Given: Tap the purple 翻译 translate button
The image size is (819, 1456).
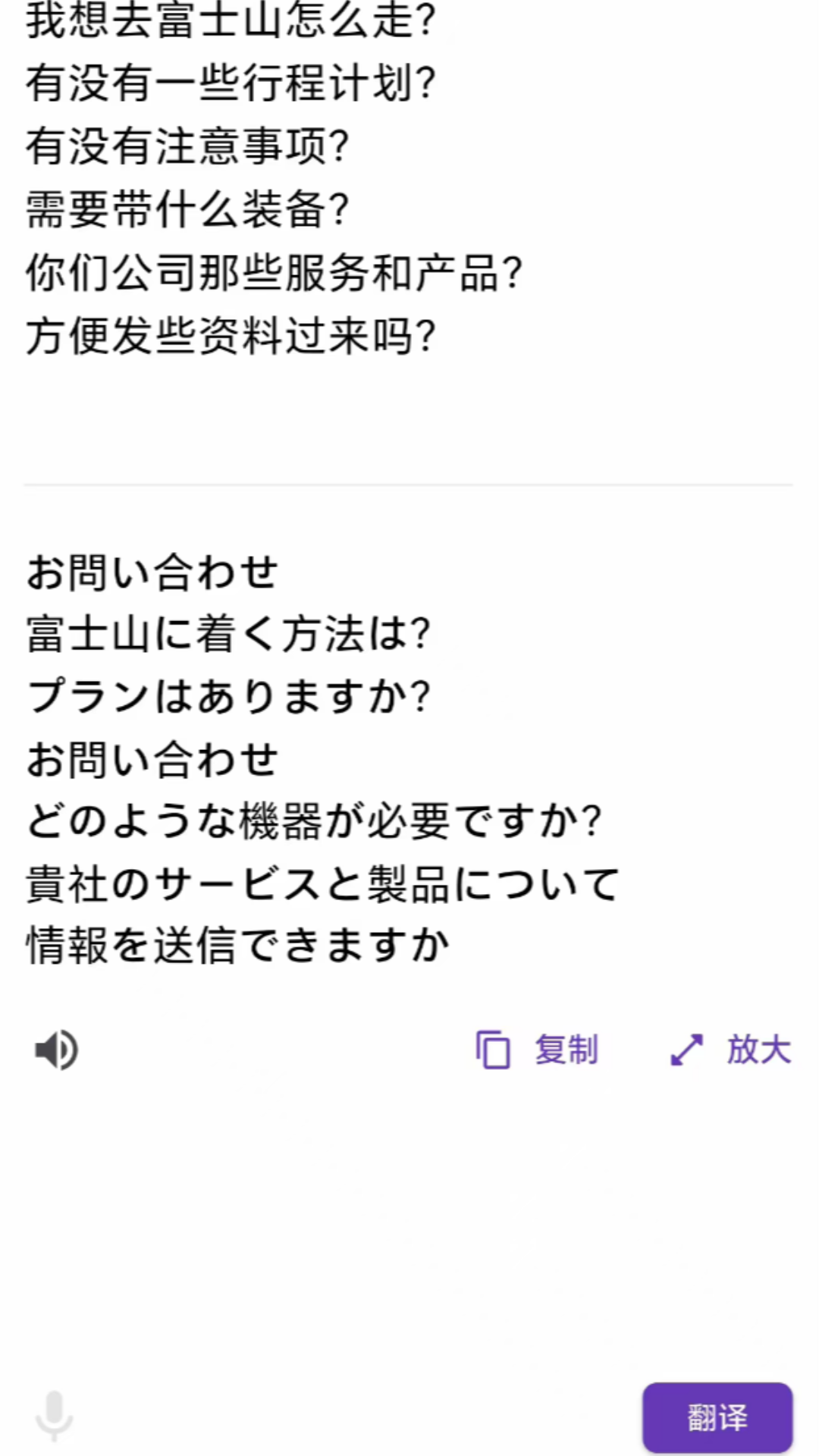Looking at the screenshot, I should tap(717, 1417).
